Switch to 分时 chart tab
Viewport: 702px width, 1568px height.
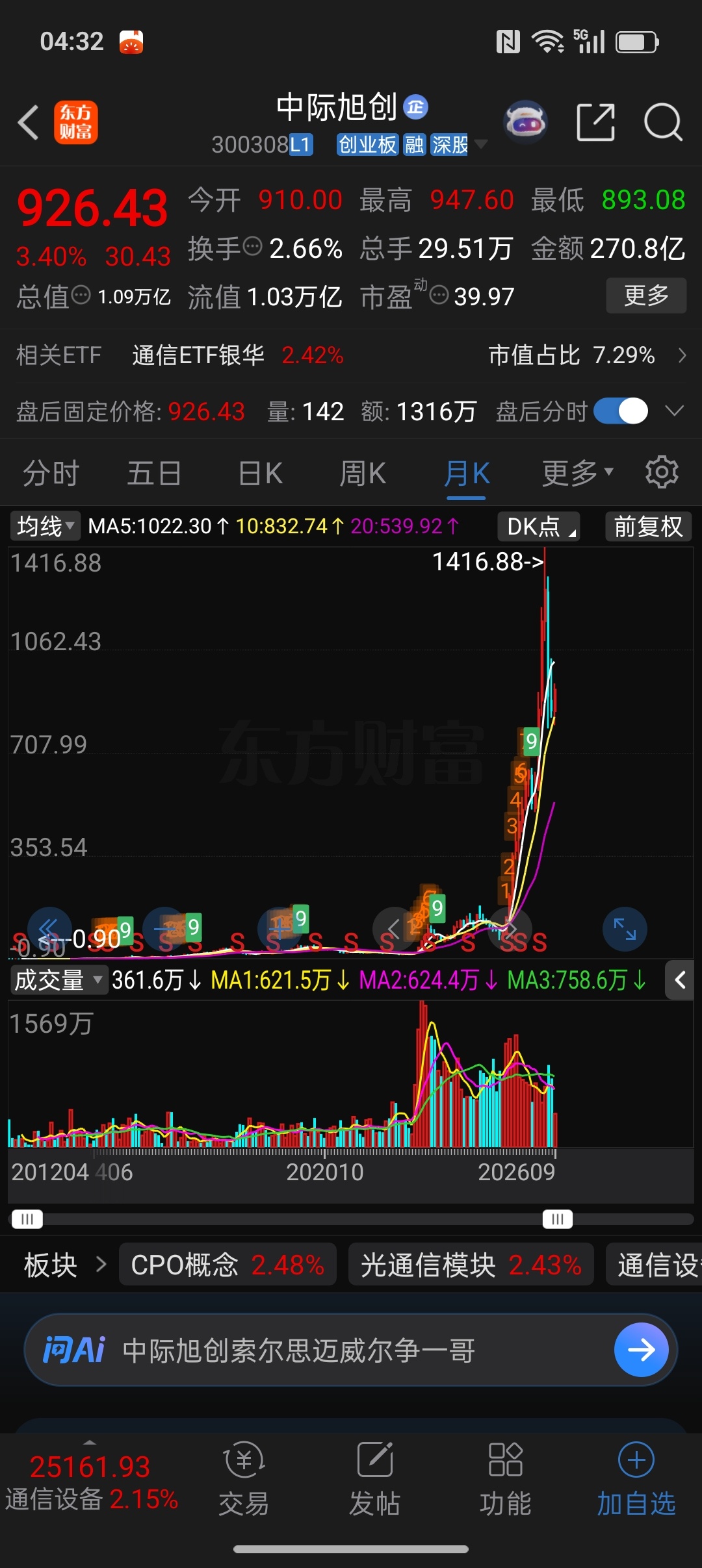(x=51, y=473)
